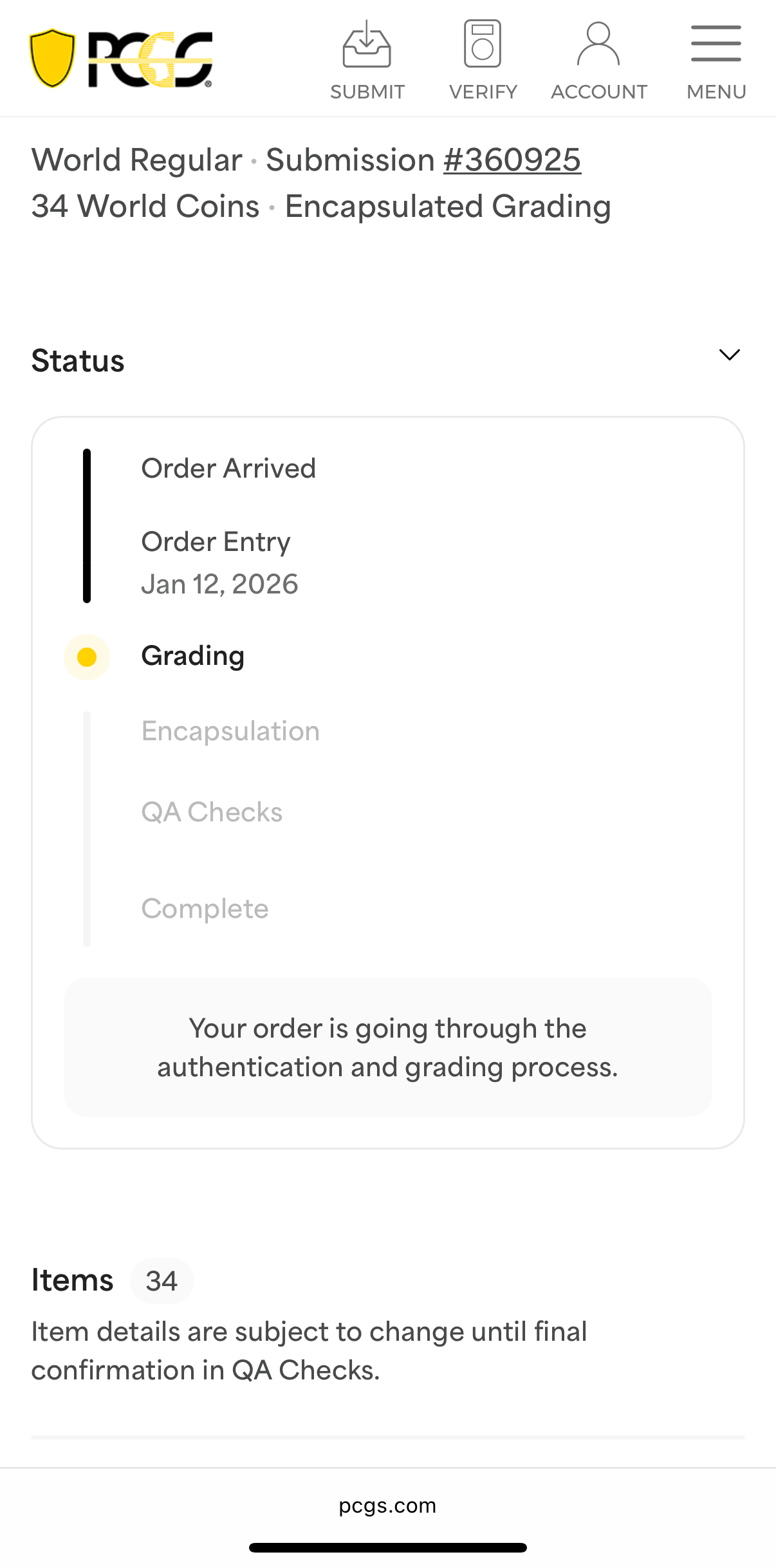
Task: Open the Submit section
Action: tap(367, 60)
